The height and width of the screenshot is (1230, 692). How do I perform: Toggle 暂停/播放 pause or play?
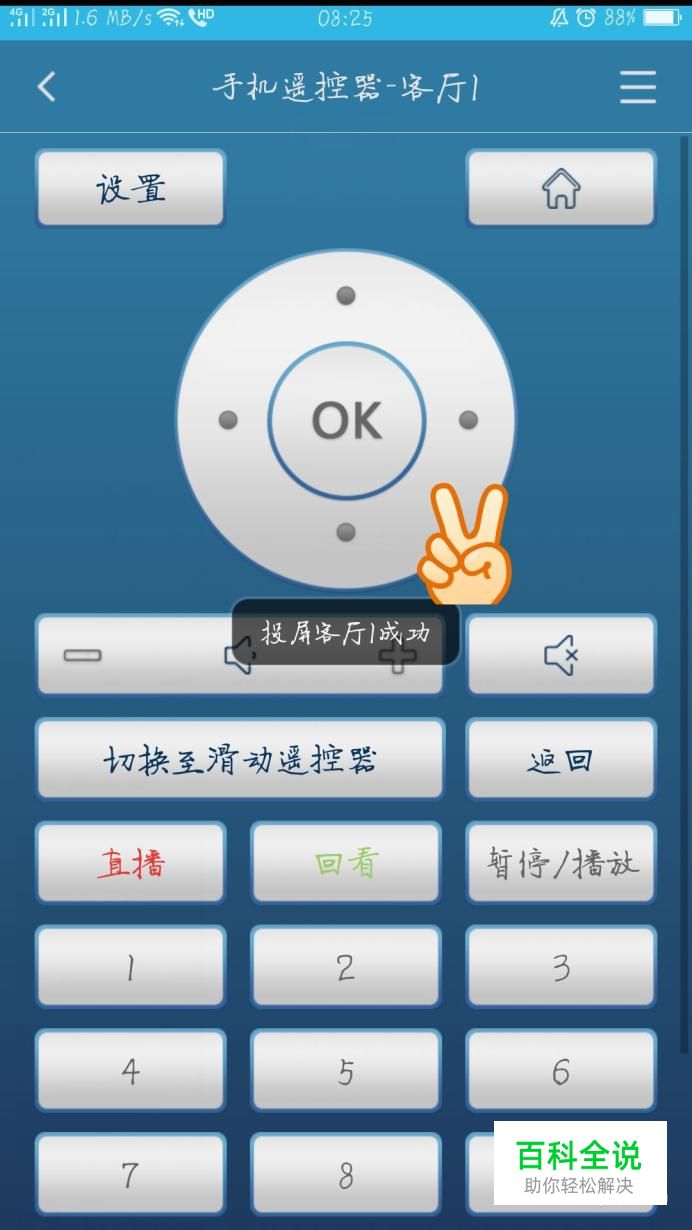coord(561,863)
